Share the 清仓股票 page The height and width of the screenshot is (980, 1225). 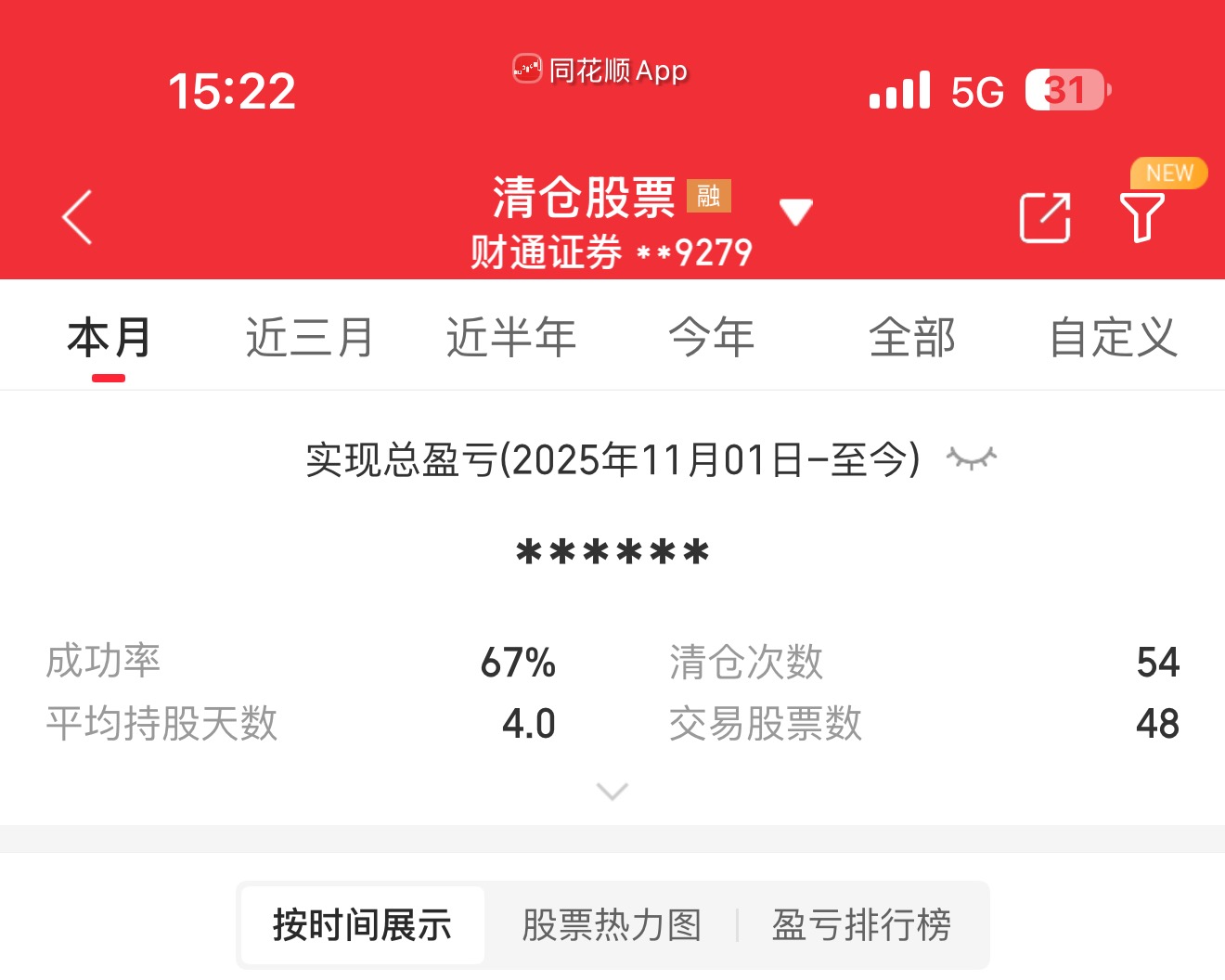coord(1045,218)
